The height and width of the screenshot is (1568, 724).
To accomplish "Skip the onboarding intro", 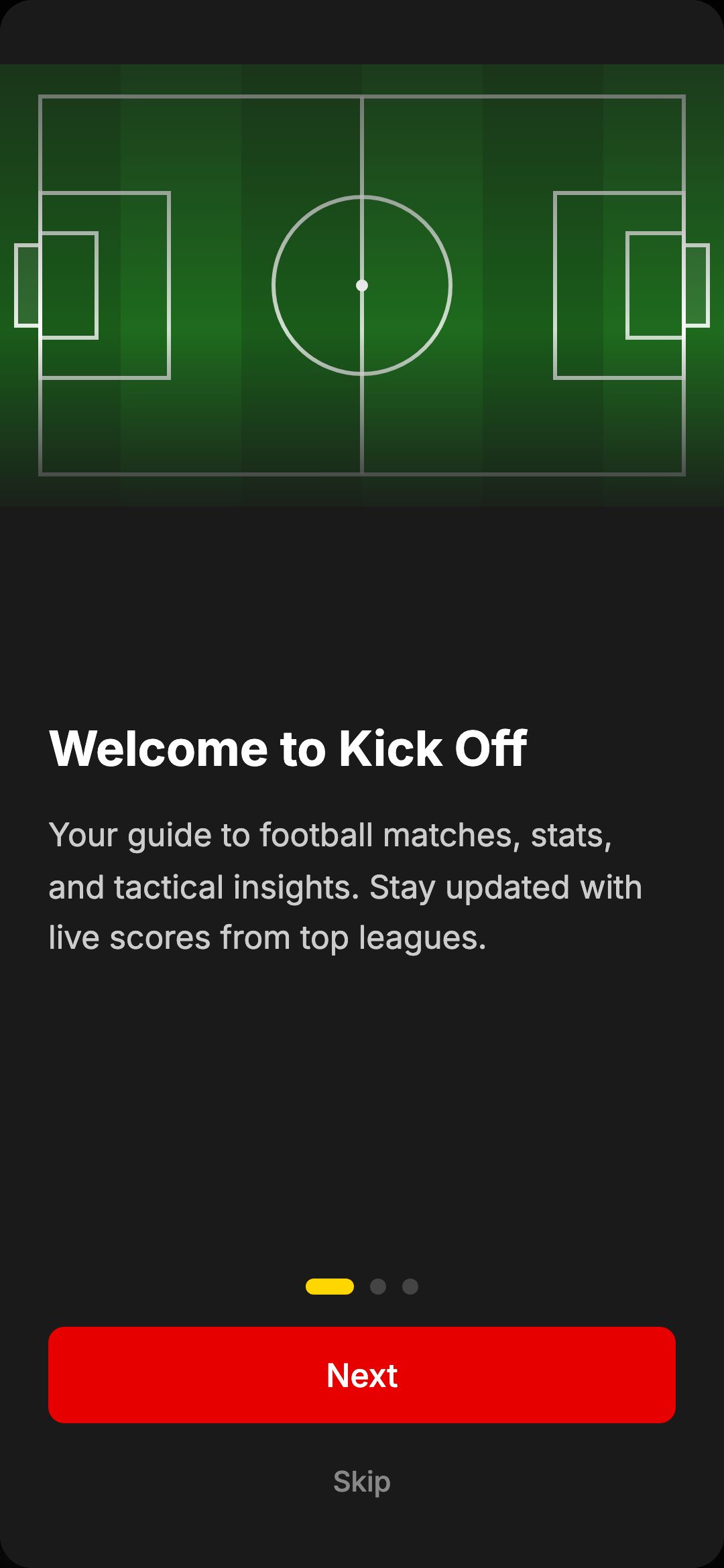I will (362, 1482).
